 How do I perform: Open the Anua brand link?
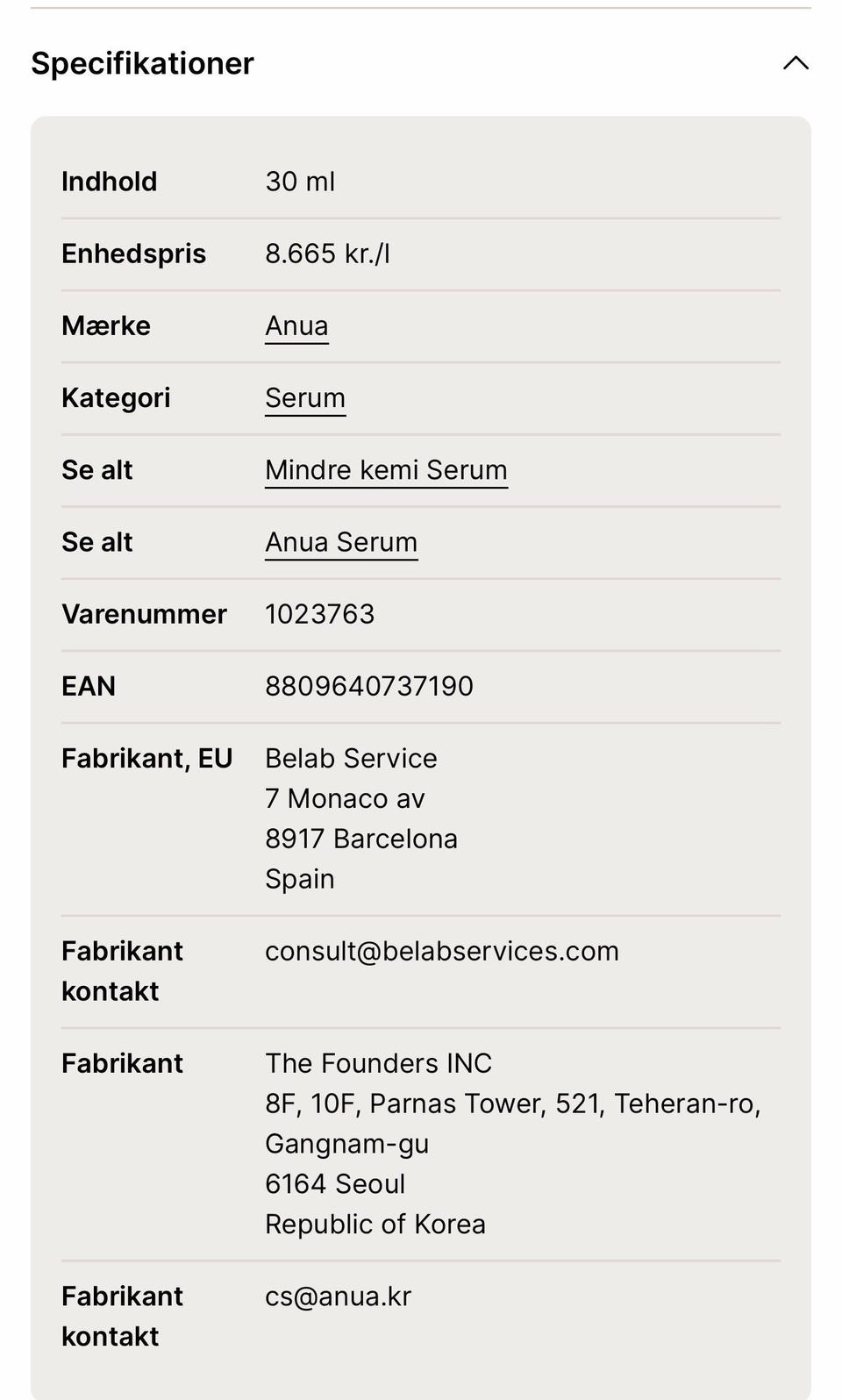(x=296, y=326)
